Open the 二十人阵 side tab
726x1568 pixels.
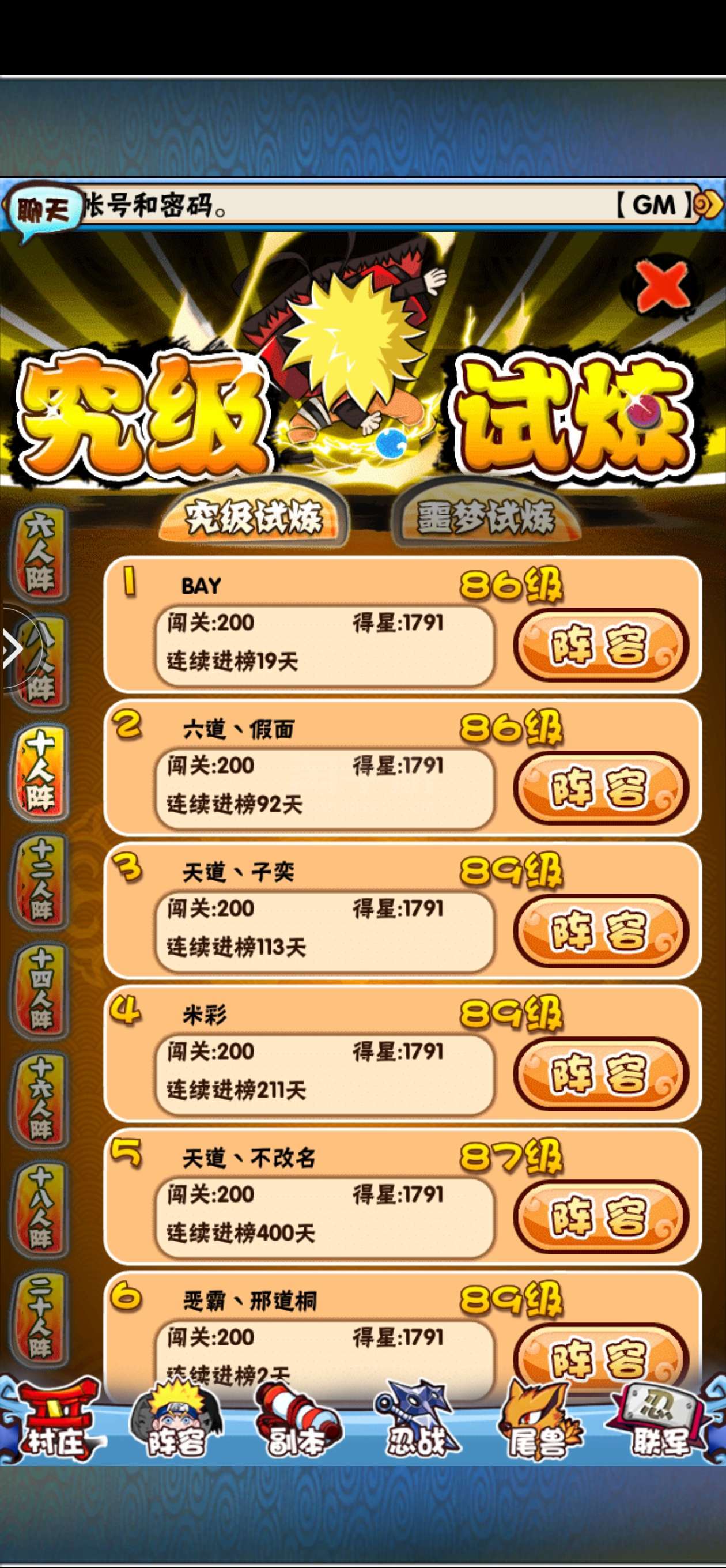pos(40,1318)
